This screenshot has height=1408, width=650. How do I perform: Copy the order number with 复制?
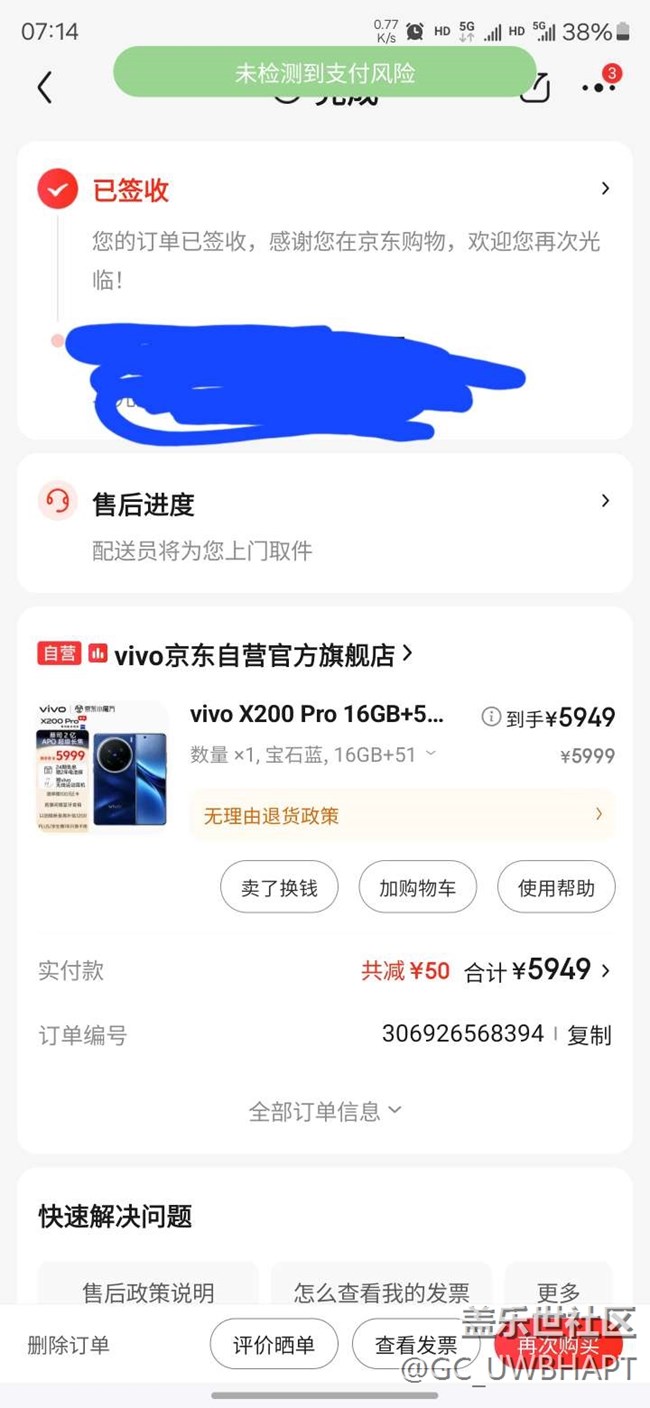click(589, 1035)
